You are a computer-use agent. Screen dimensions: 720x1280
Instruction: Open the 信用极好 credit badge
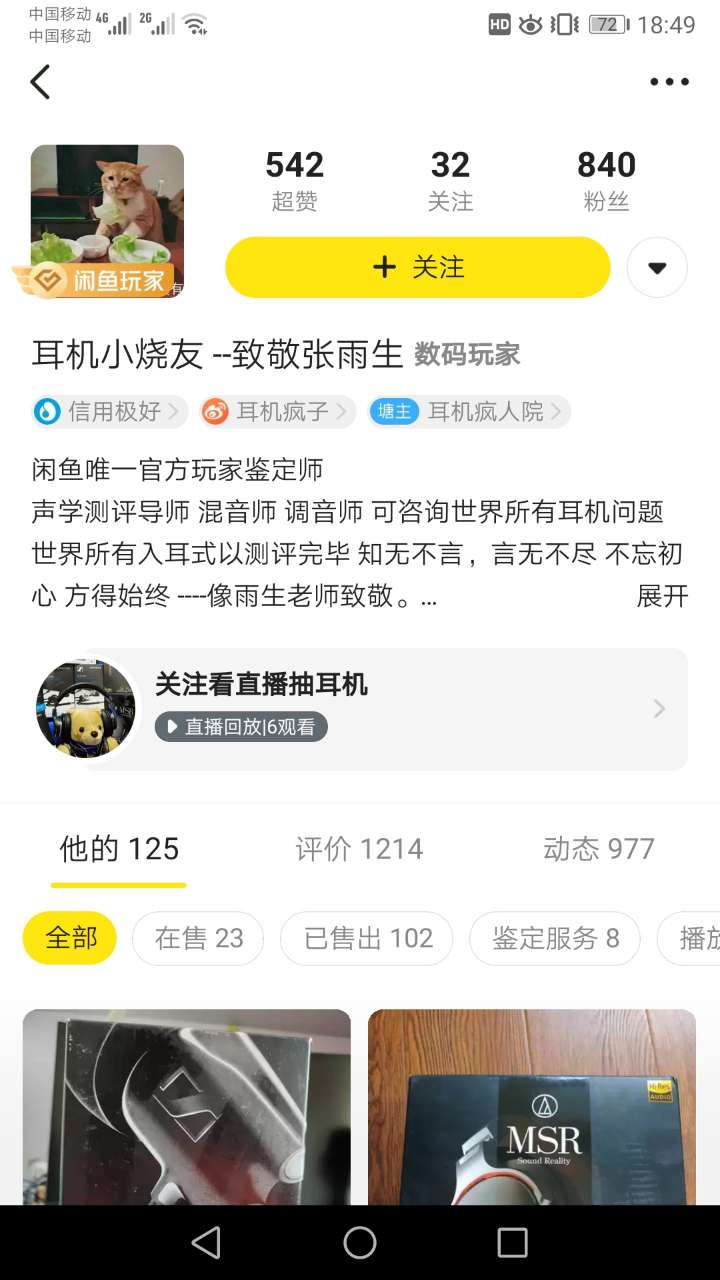tap(109, 411)
